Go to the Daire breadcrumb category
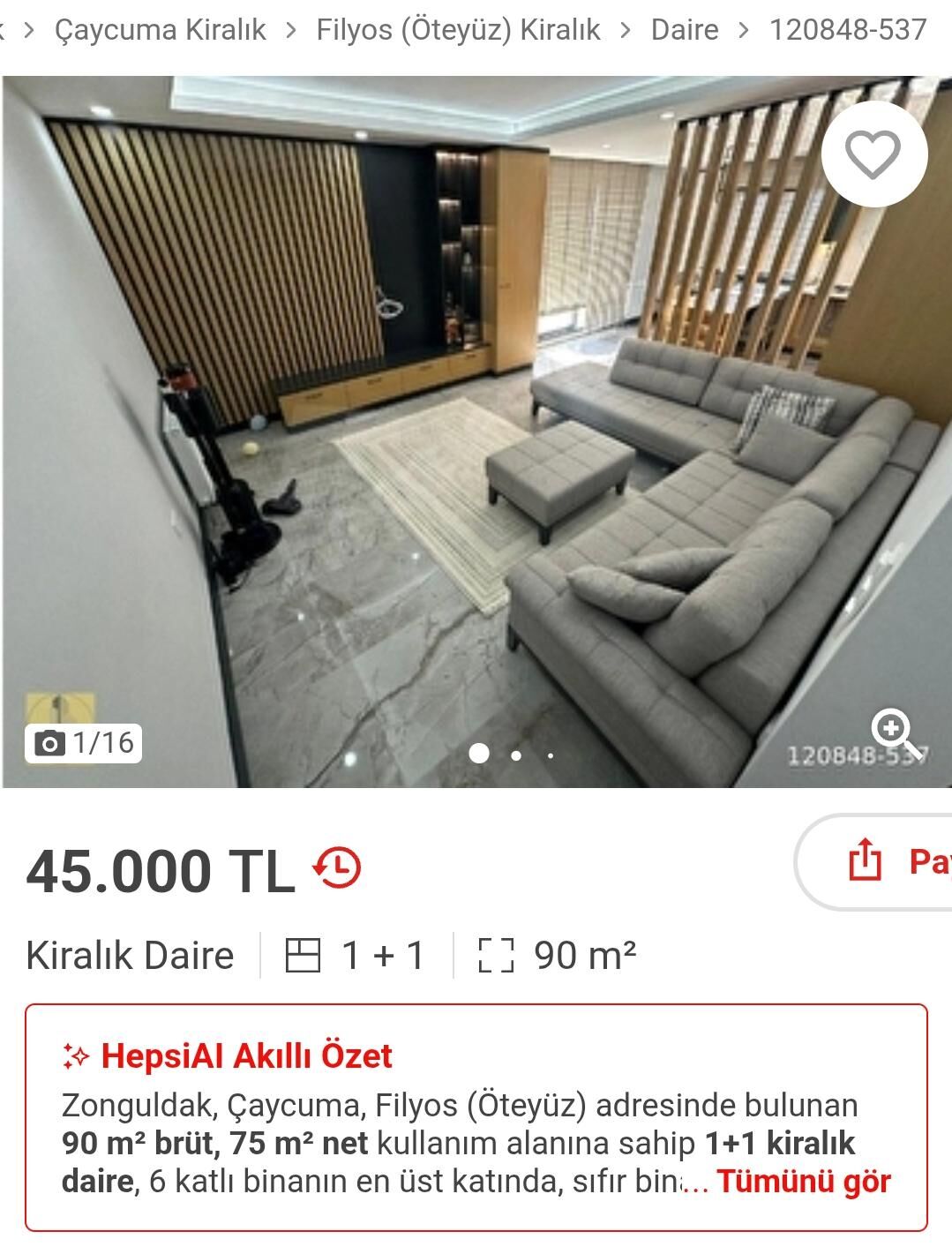Screen dimensions: 952x1254 coord(684,30)
